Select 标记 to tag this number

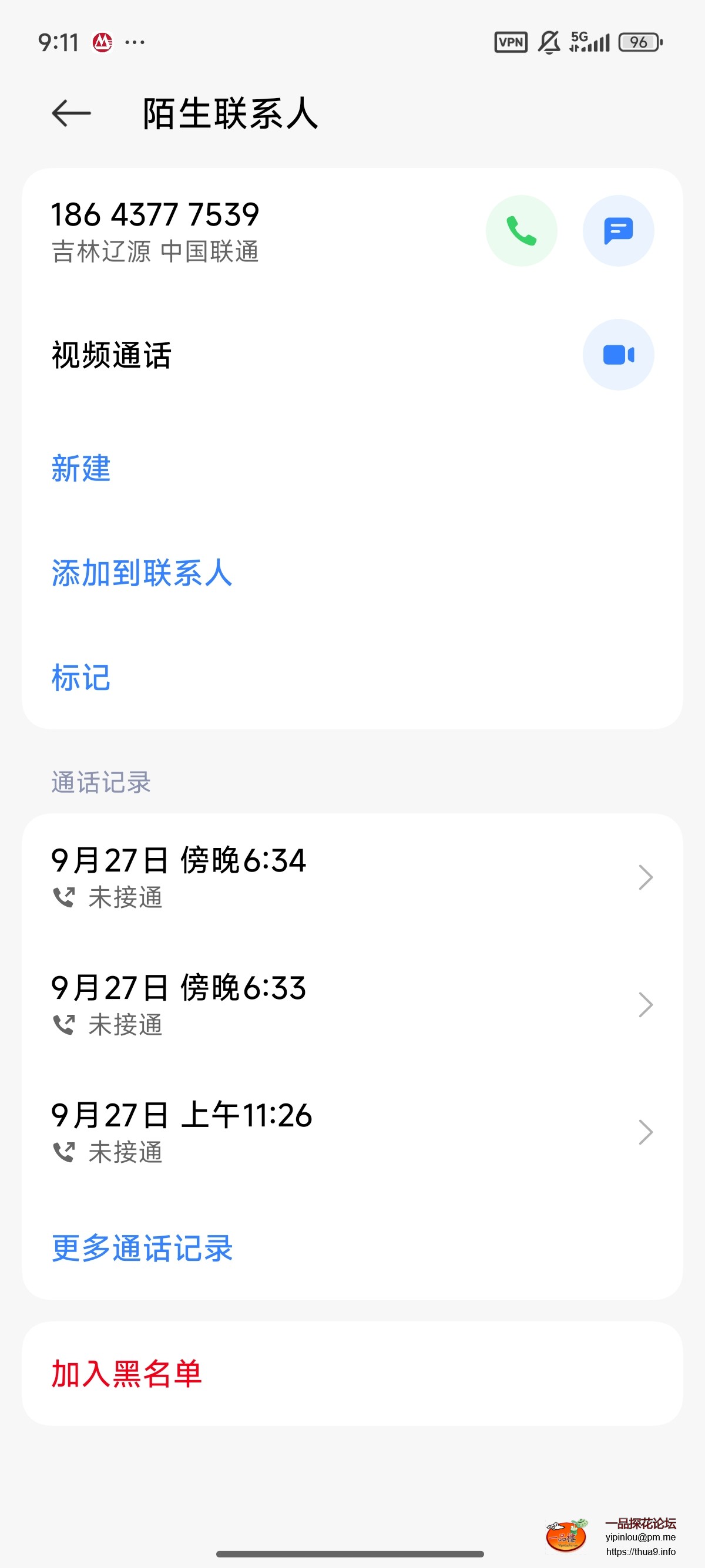[80, 678]
